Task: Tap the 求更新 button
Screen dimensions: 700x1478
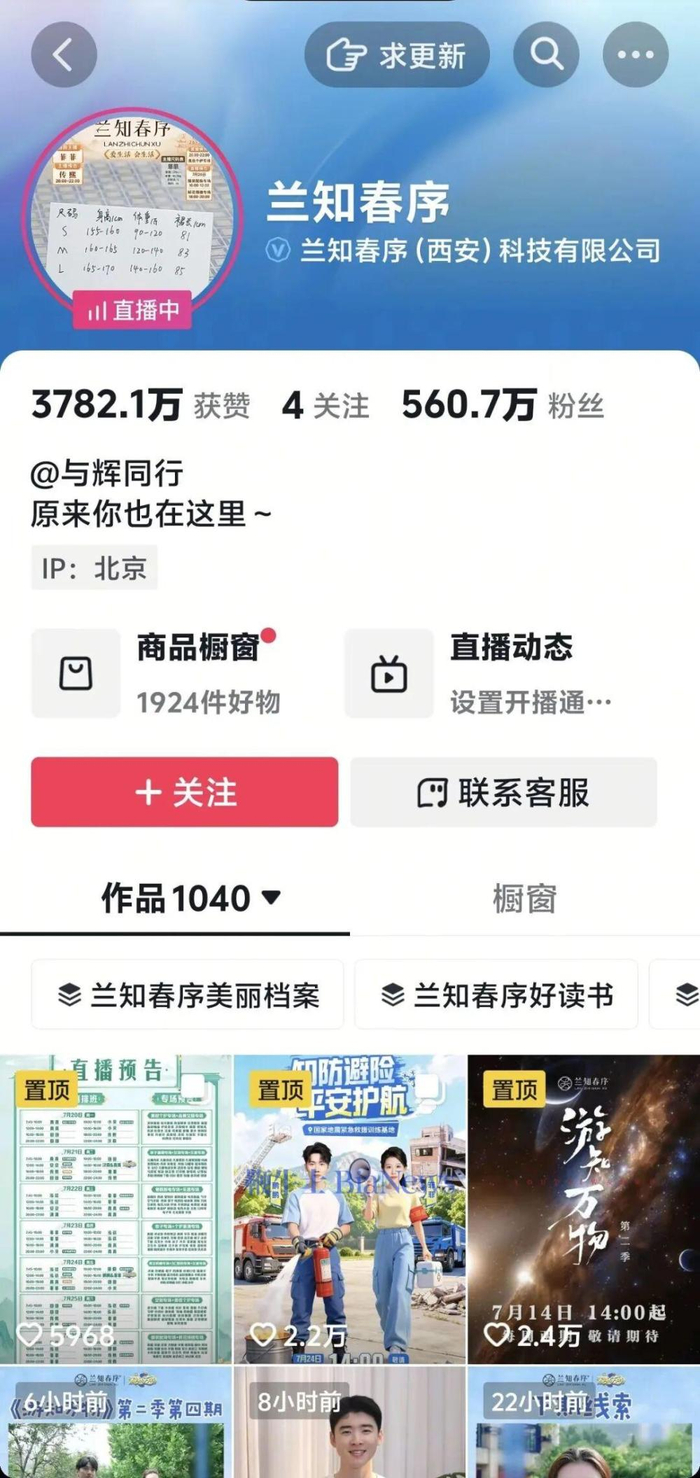Action: (x=397, y=55)
